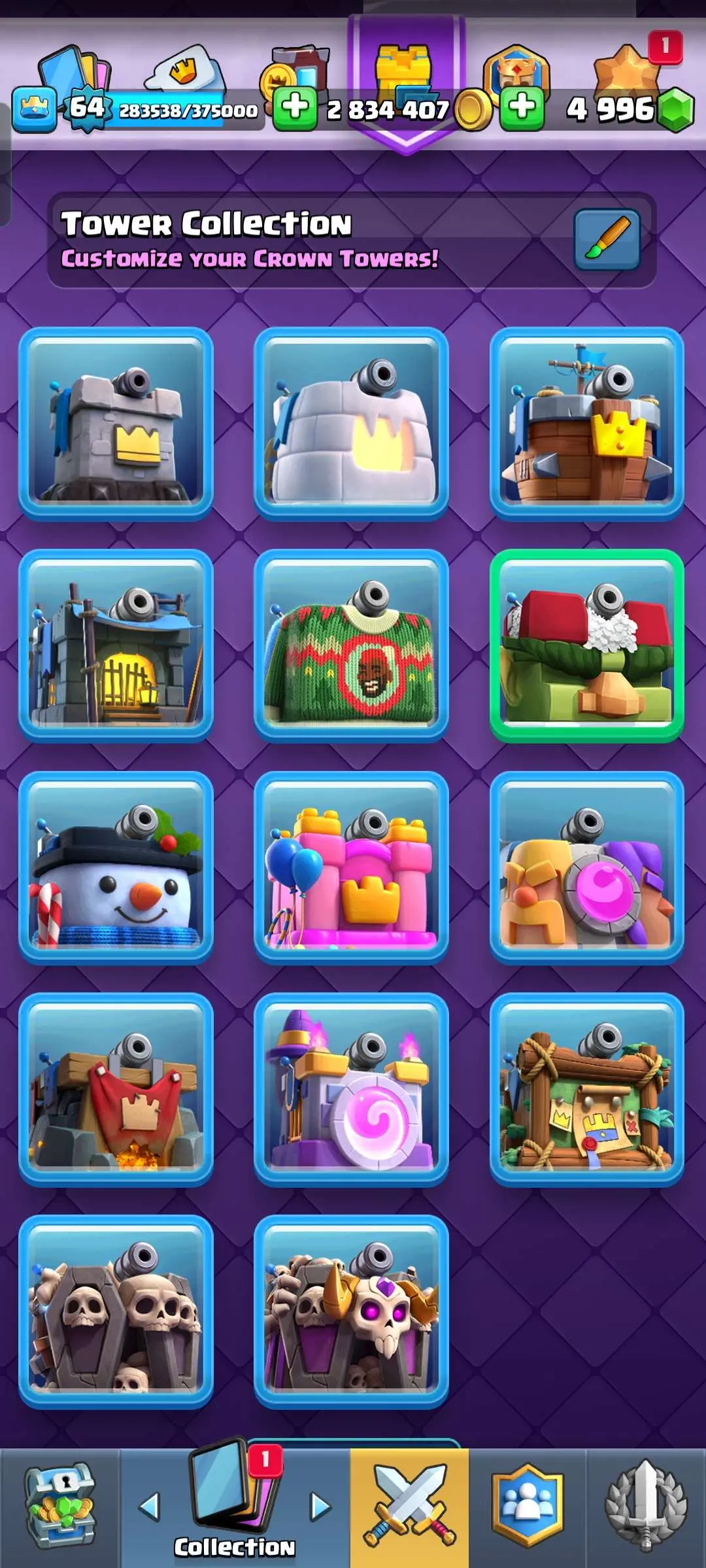The height and width of the screenshot is (1568, 706).
Task: Tap the paintbrush edit button
Action: [x=607, y=239]
